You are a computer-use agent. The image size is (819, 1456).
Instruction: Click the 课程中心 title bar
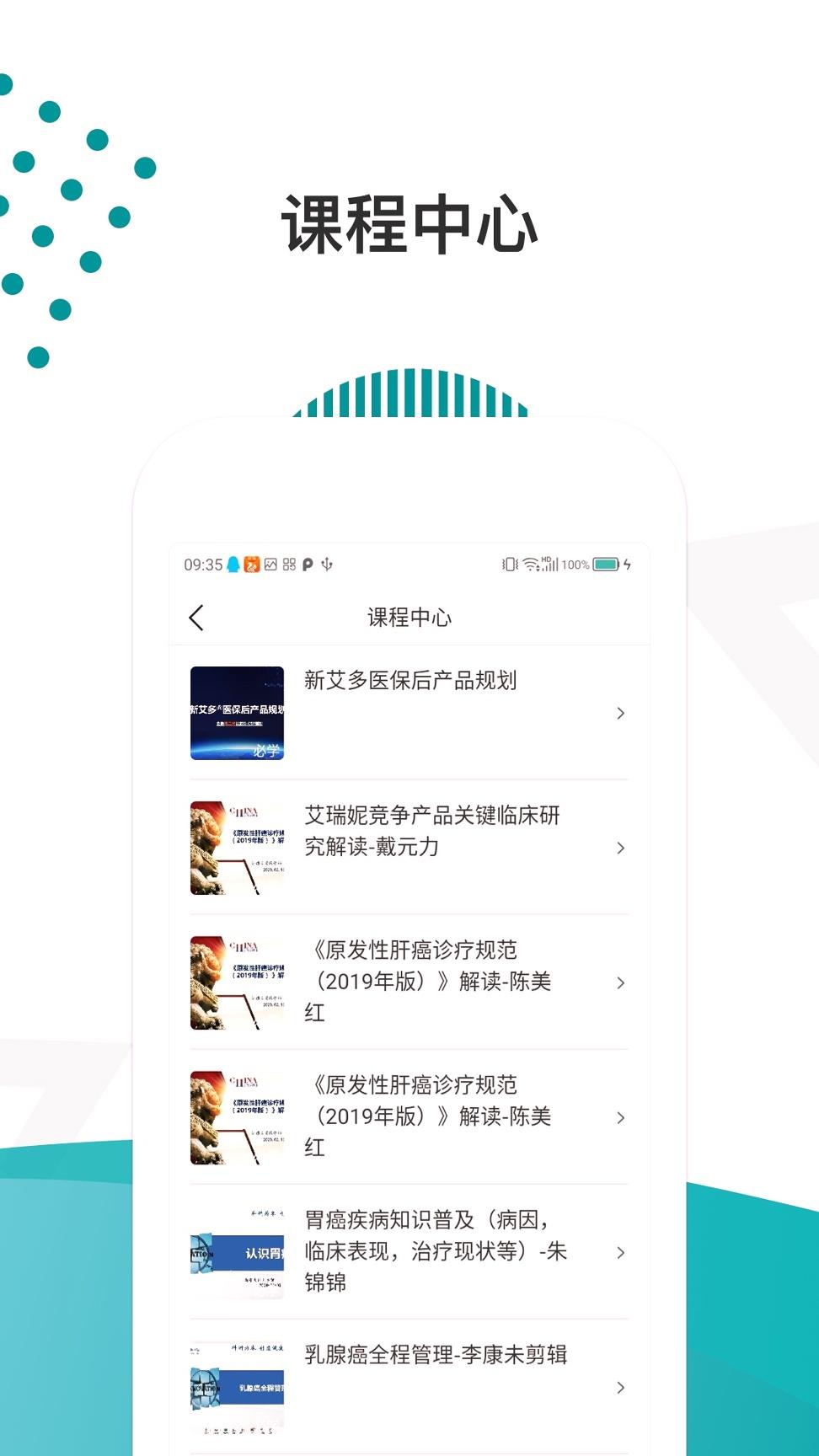(x=409, y=618)
